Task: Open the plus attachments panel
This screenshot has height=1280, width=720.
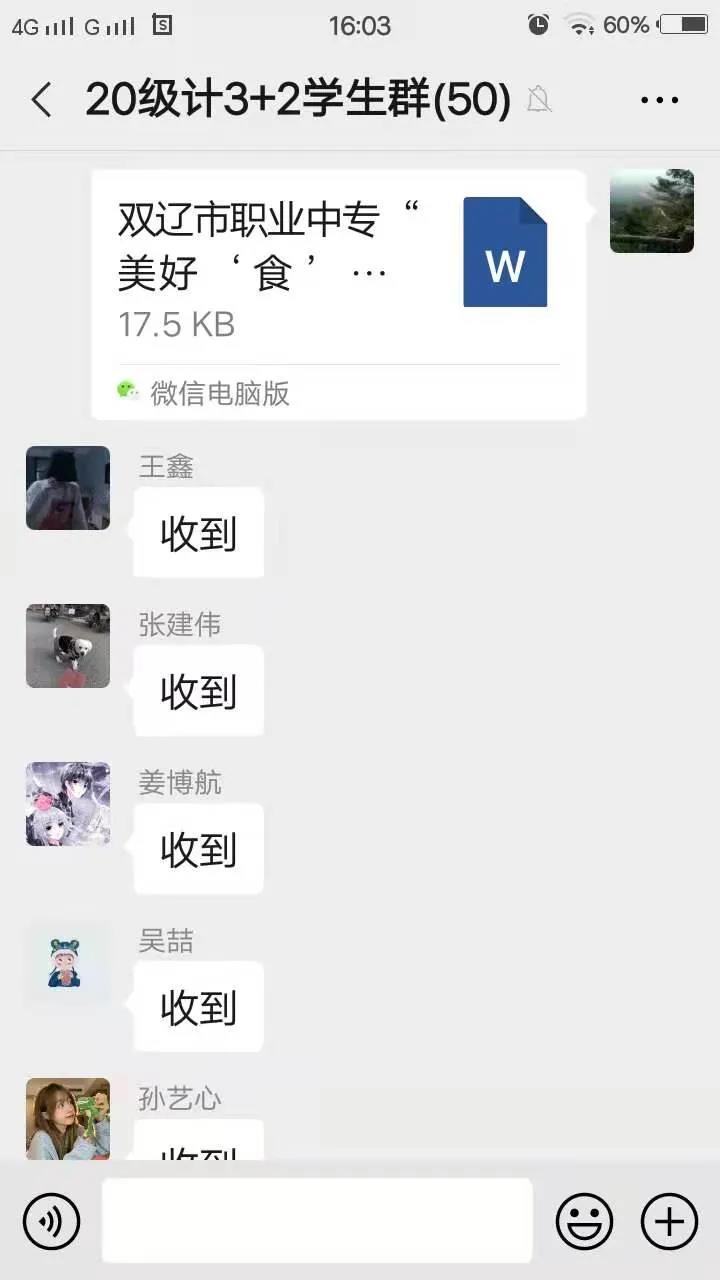Action: [x=669, y=1221]
